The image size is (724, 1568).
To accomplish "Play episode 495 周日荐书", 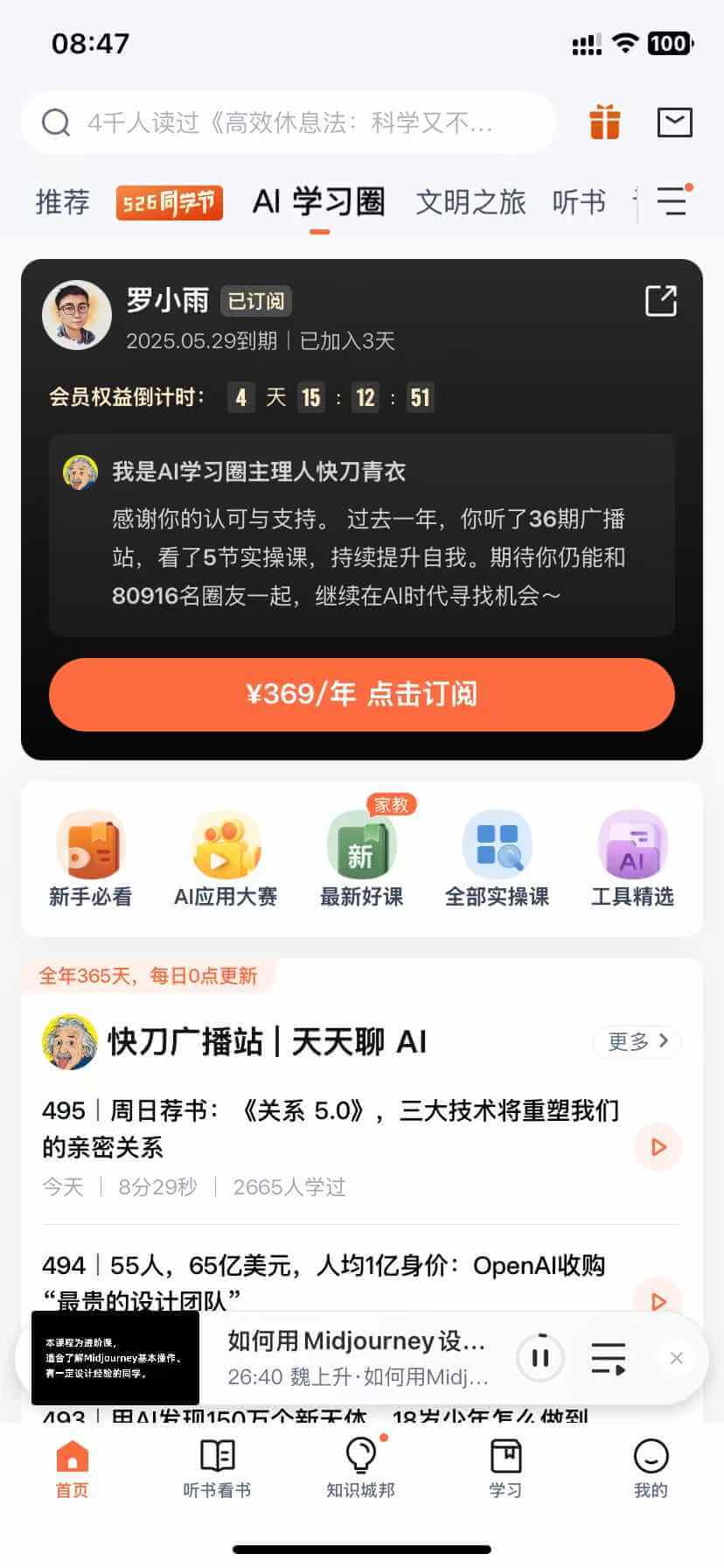I will pyautogui.click(x=658, y=1146).
